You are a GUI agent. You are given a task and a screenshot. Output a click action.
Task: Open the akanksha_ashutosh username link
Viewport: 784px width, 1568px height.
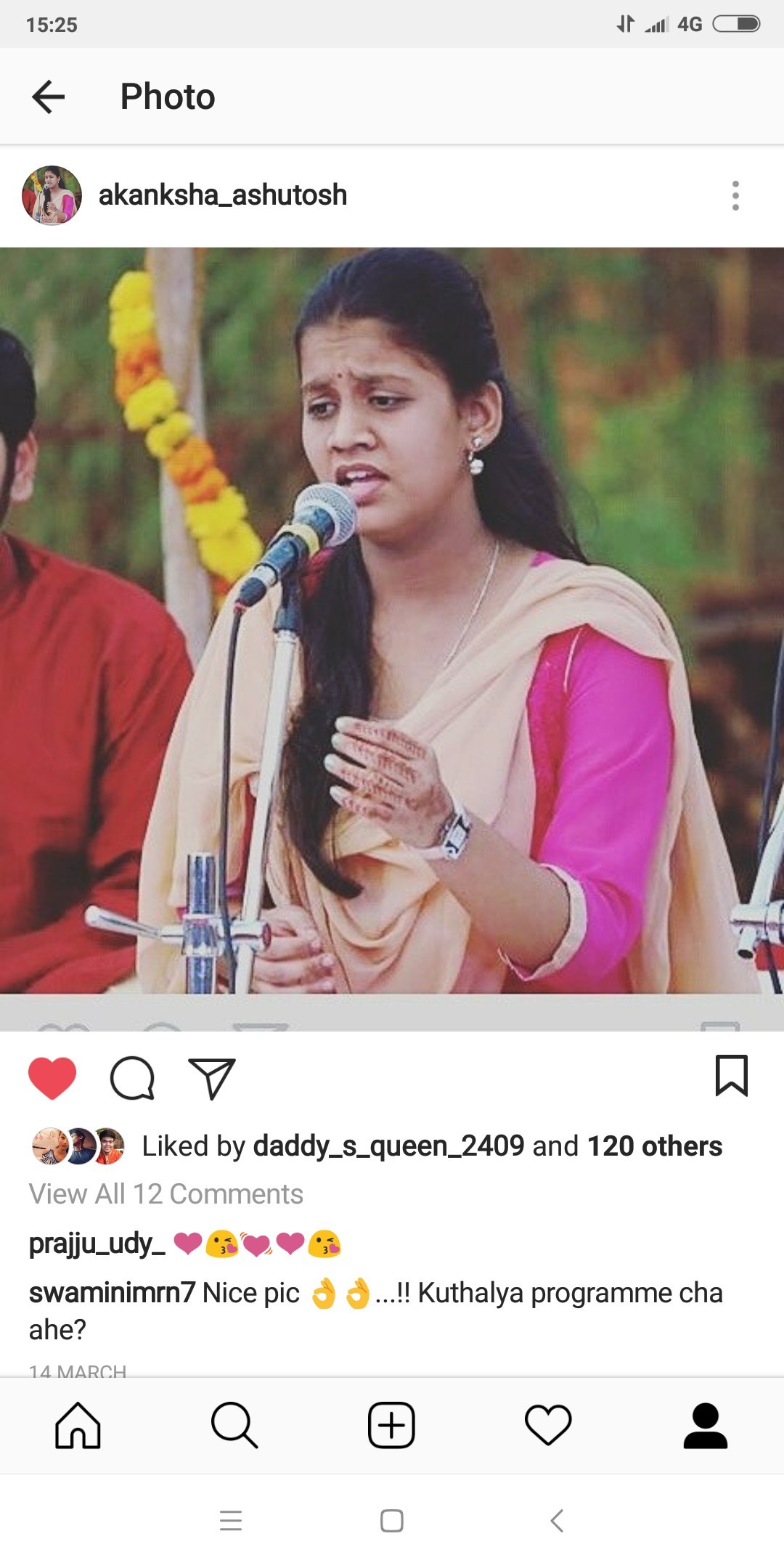(223, 195)
